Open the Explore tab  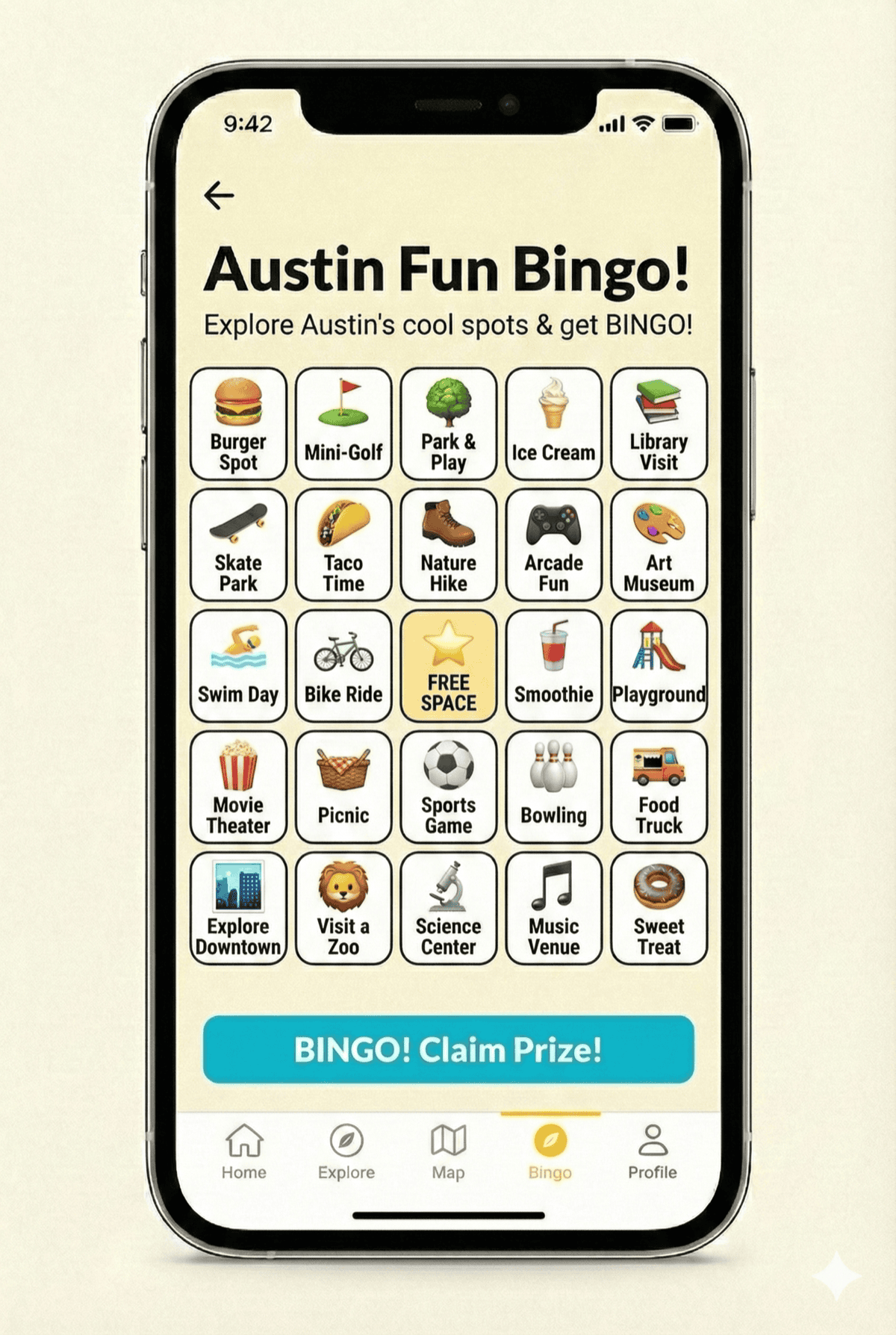(x=346, y=1152)
